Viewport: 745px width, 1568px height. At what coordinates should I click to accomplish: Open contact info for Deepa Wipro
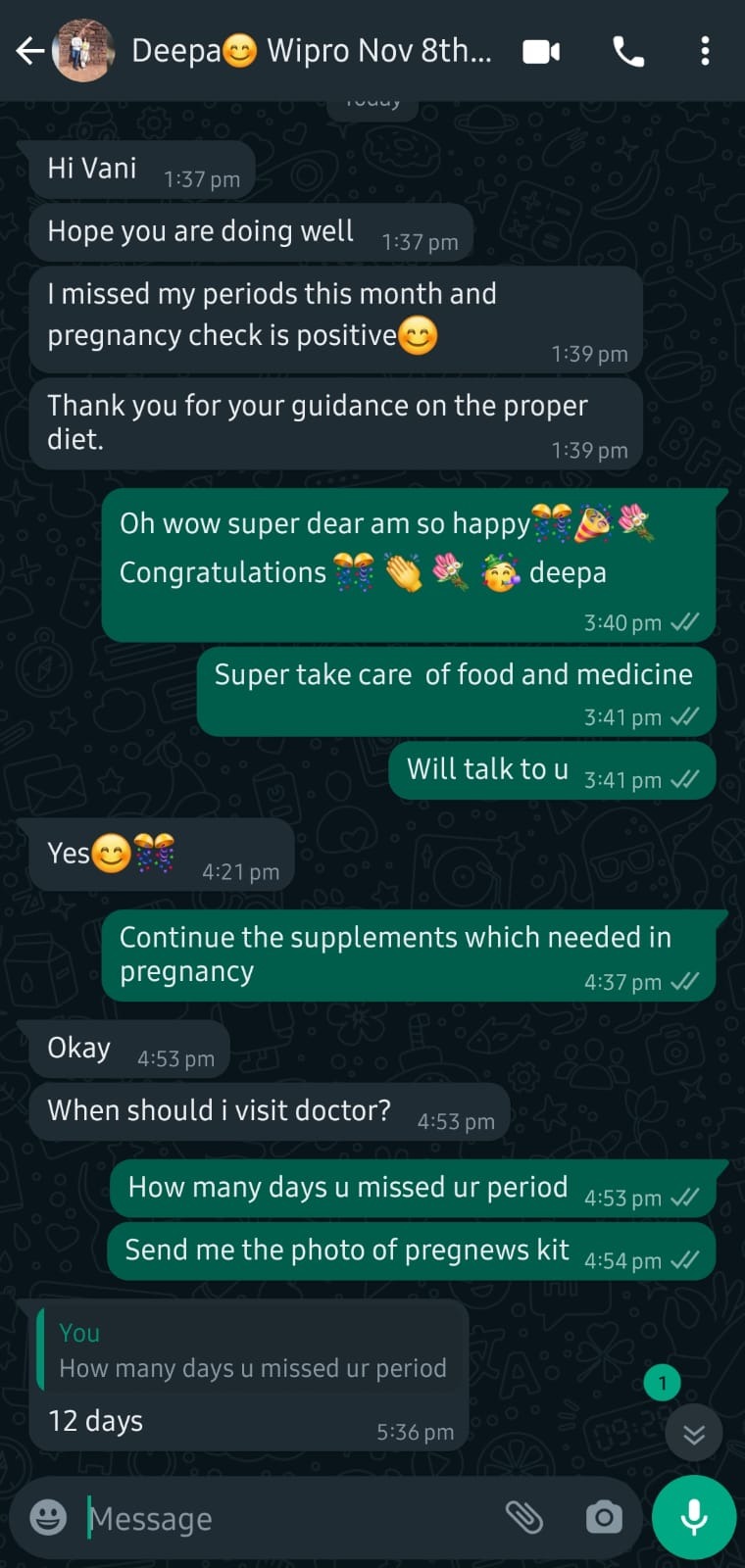click(312, 51)
